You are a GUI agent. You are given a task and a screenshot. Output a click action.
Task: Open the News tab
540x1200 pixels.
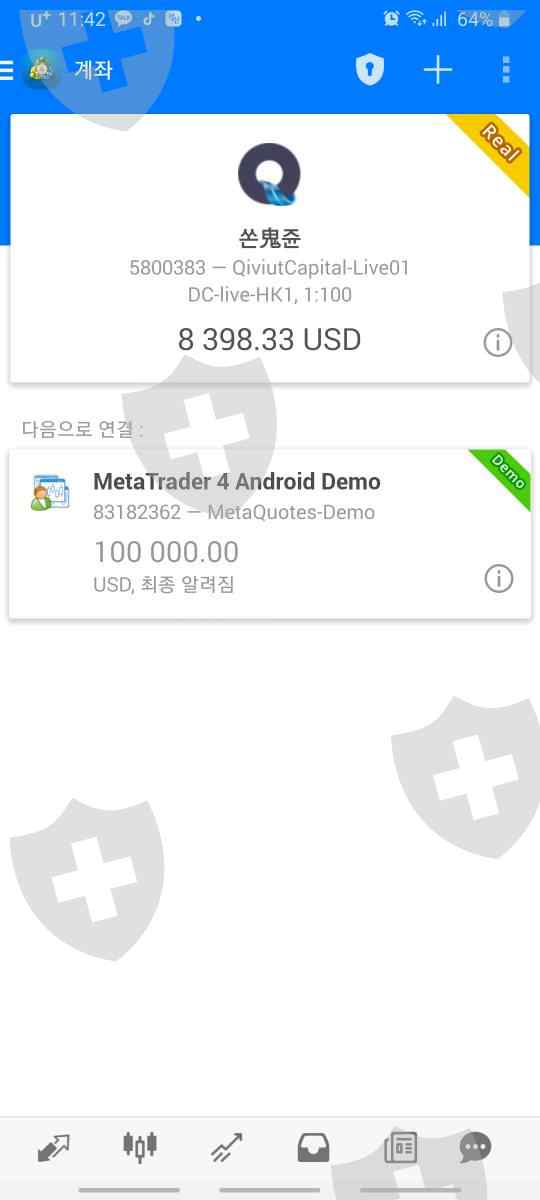pos(400,1148)
